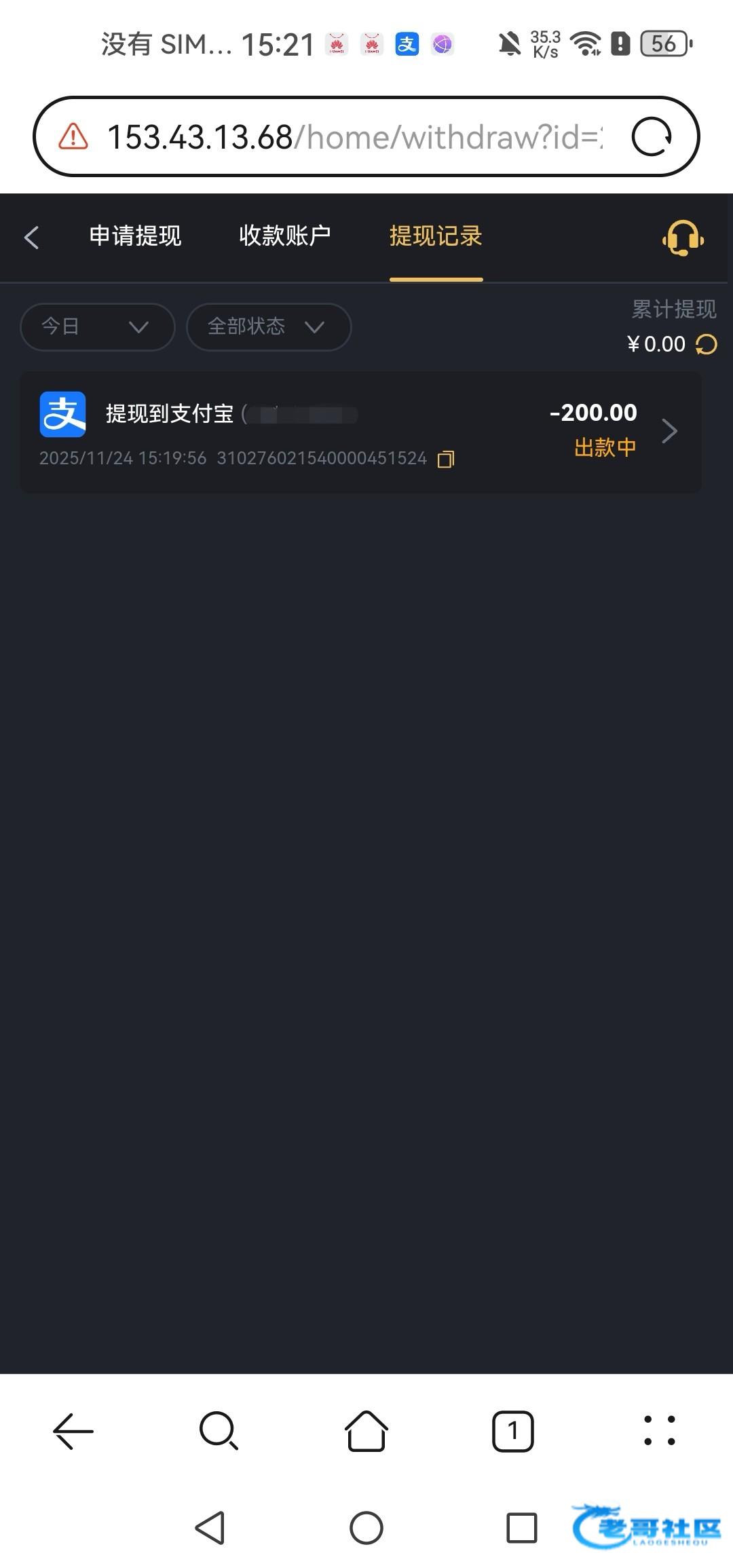This screenshot has width=733, height=1568.
Task: Copy the withdrawal order number
Action: coord(446,460)
